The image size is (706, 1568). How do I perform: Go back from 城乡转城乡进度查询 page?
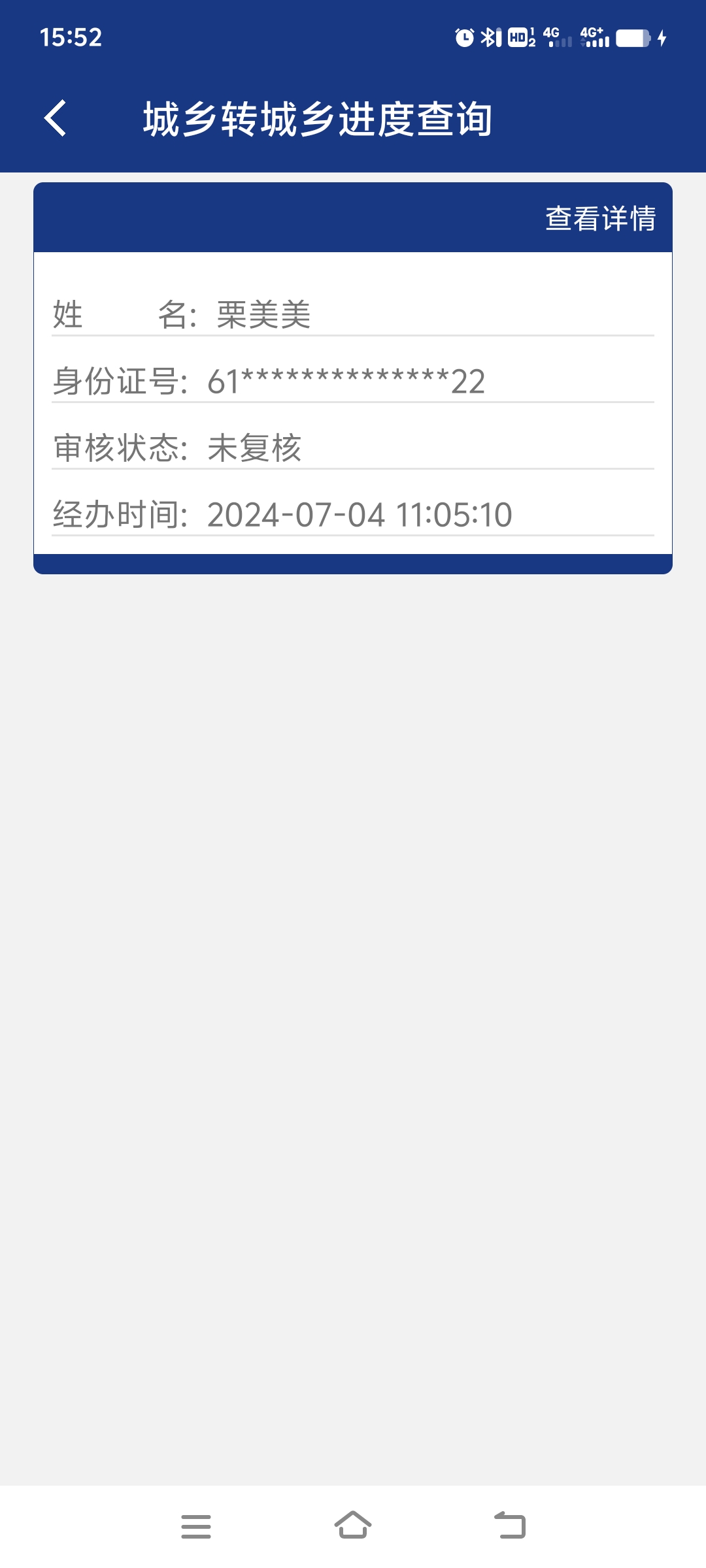pos(56,118)
